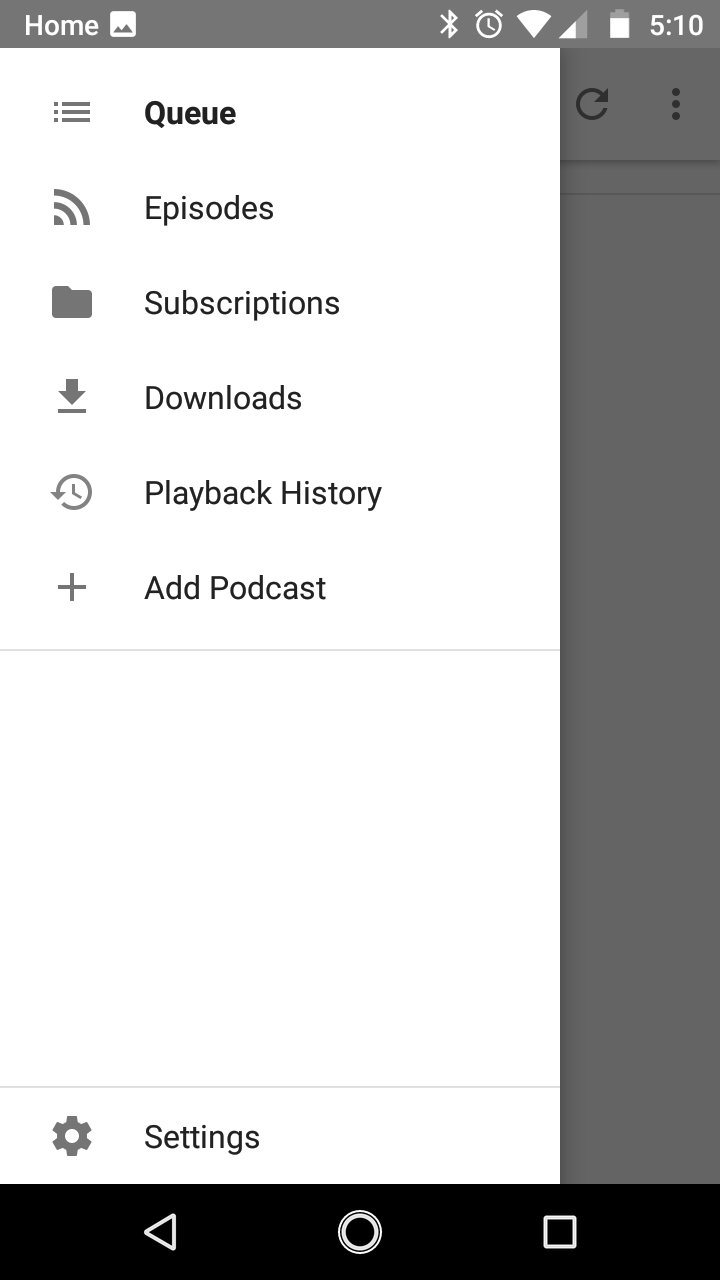Screen dimensions: 720x1280
Task: Open Settings at the drawer bottom
Action: tap(280, 1136)
